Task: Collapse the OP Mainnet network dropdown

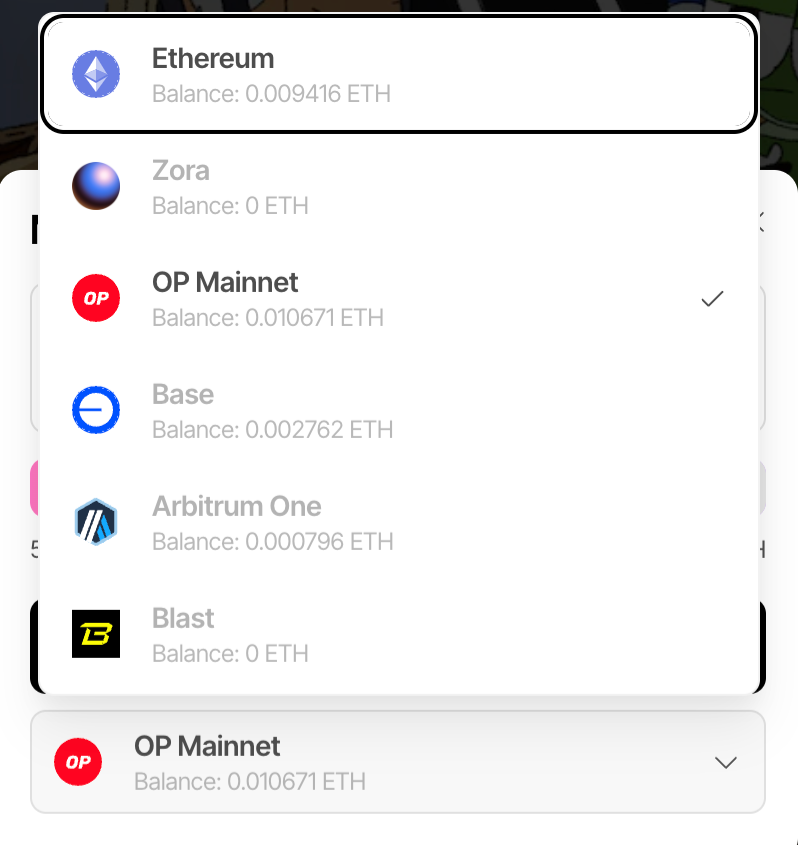Action: coord(726,763)
